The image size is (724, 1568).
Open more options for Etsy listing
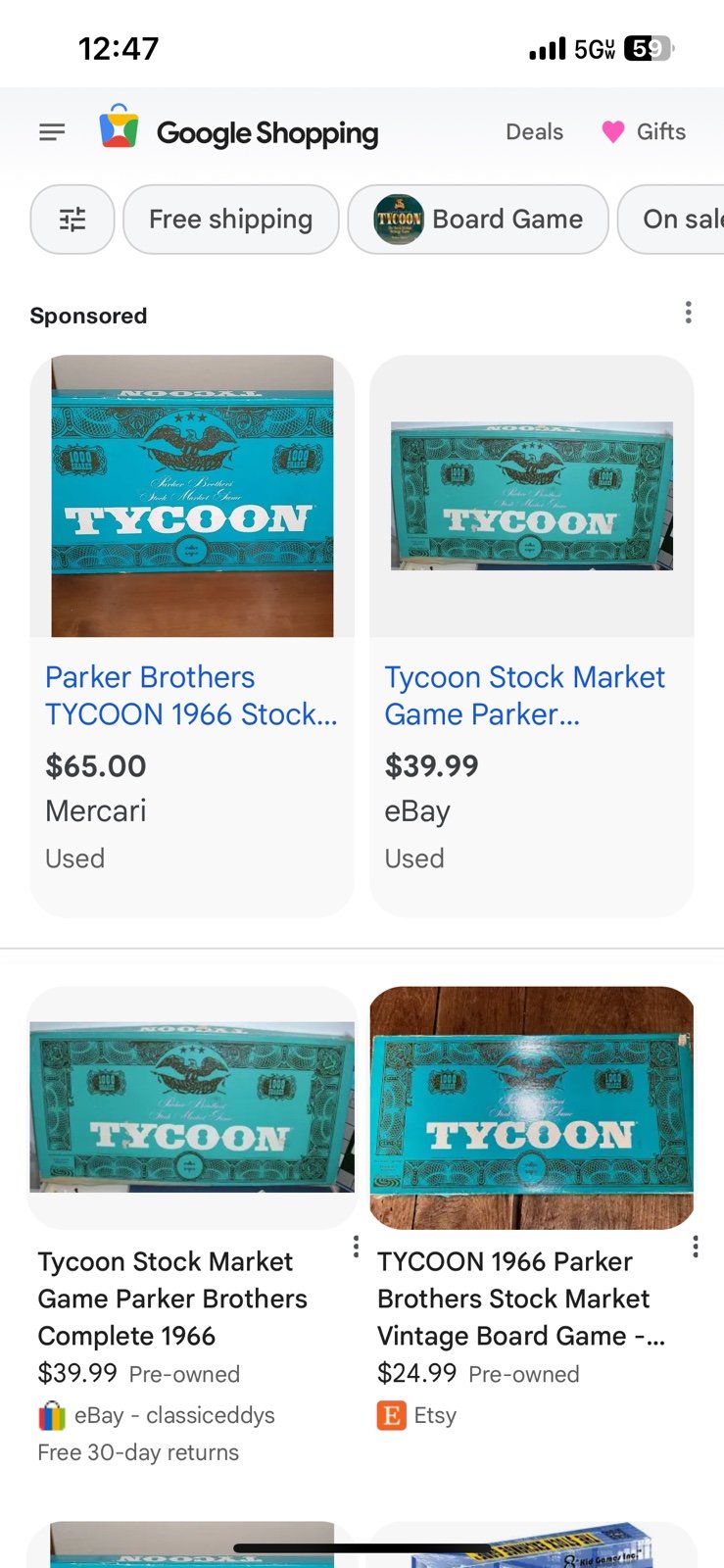click(696, 1247)
